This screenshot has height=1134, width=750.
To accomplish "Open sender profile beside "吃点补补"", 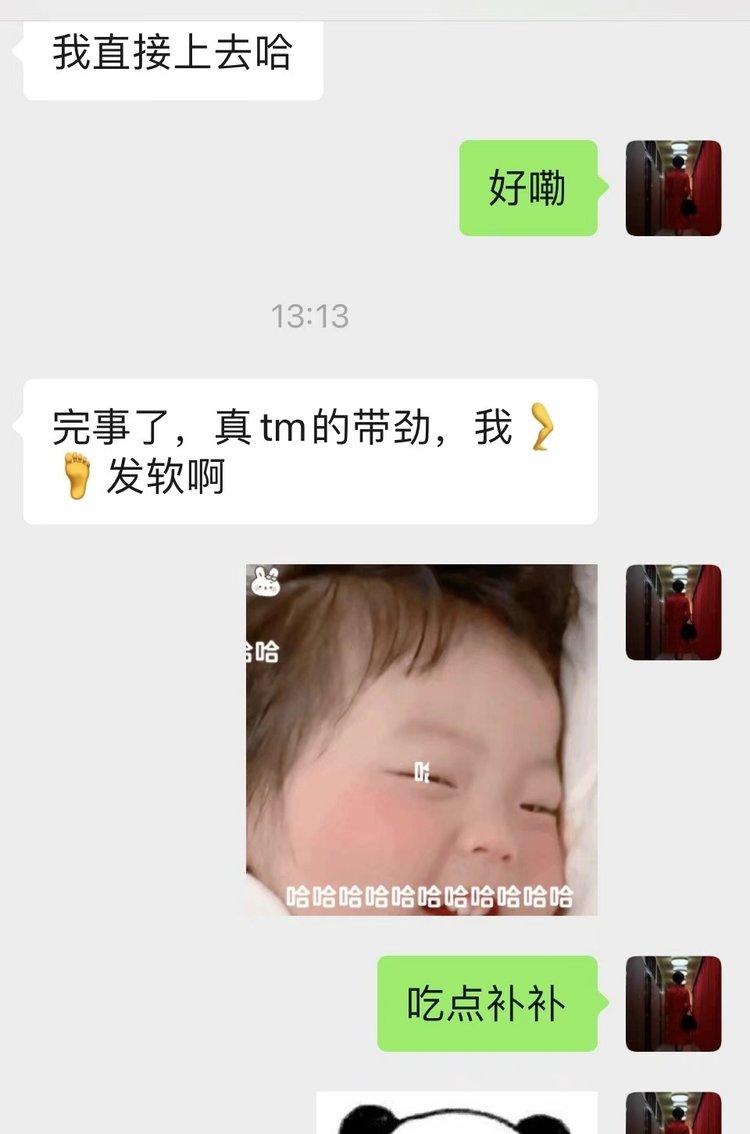I will coord(673,1003).
